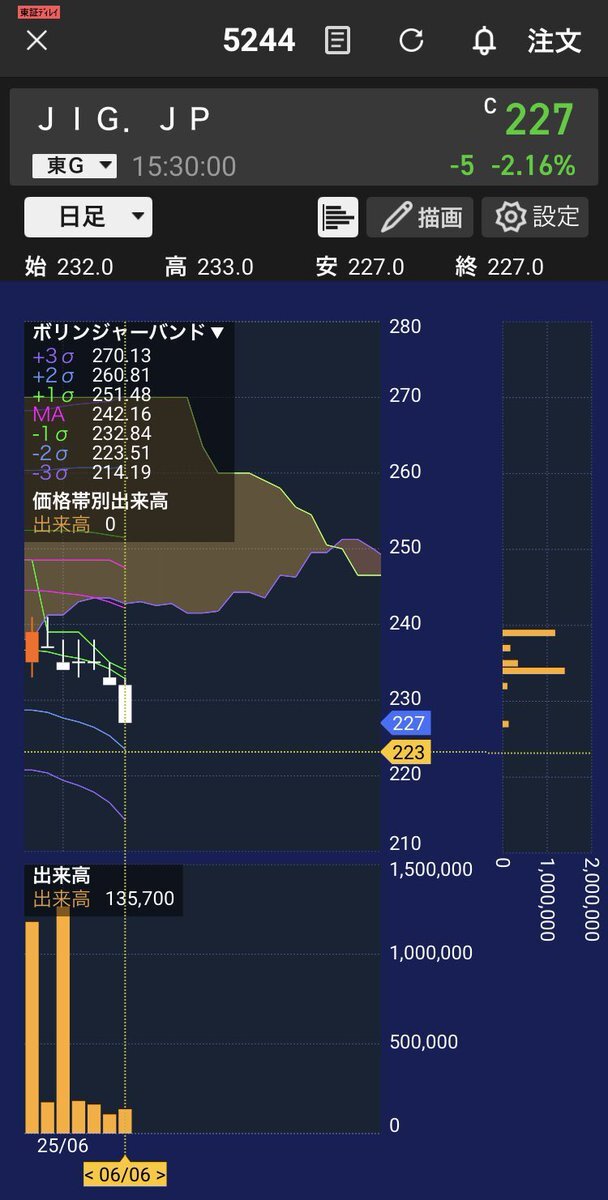Close the chart screen
The image size is (608, 1200).
[37, 41]
